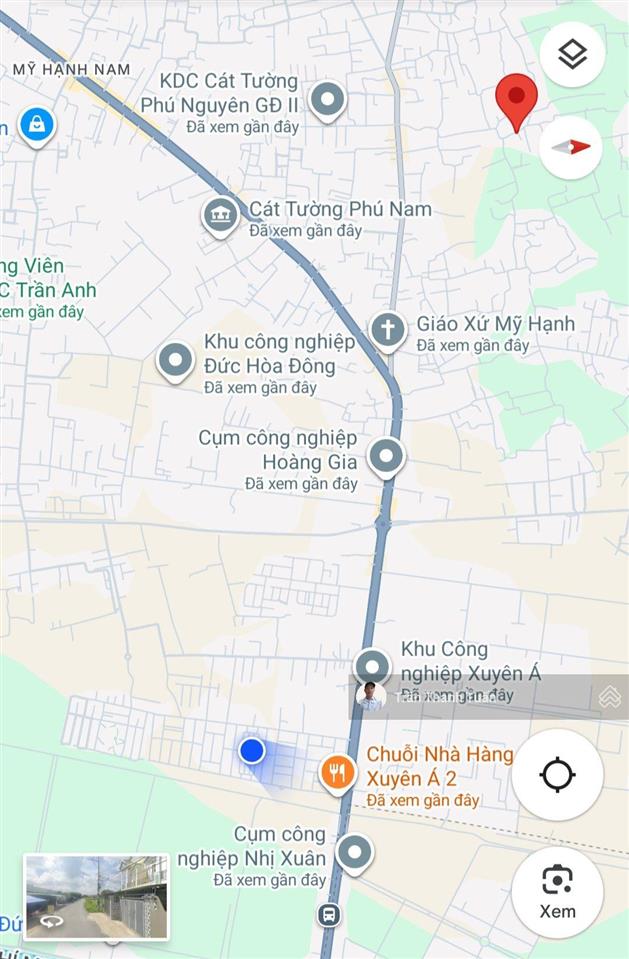View the Giáo Xứ Mỹ Hạnh church marker
This screenshot has height=959, width=629.
387,329
